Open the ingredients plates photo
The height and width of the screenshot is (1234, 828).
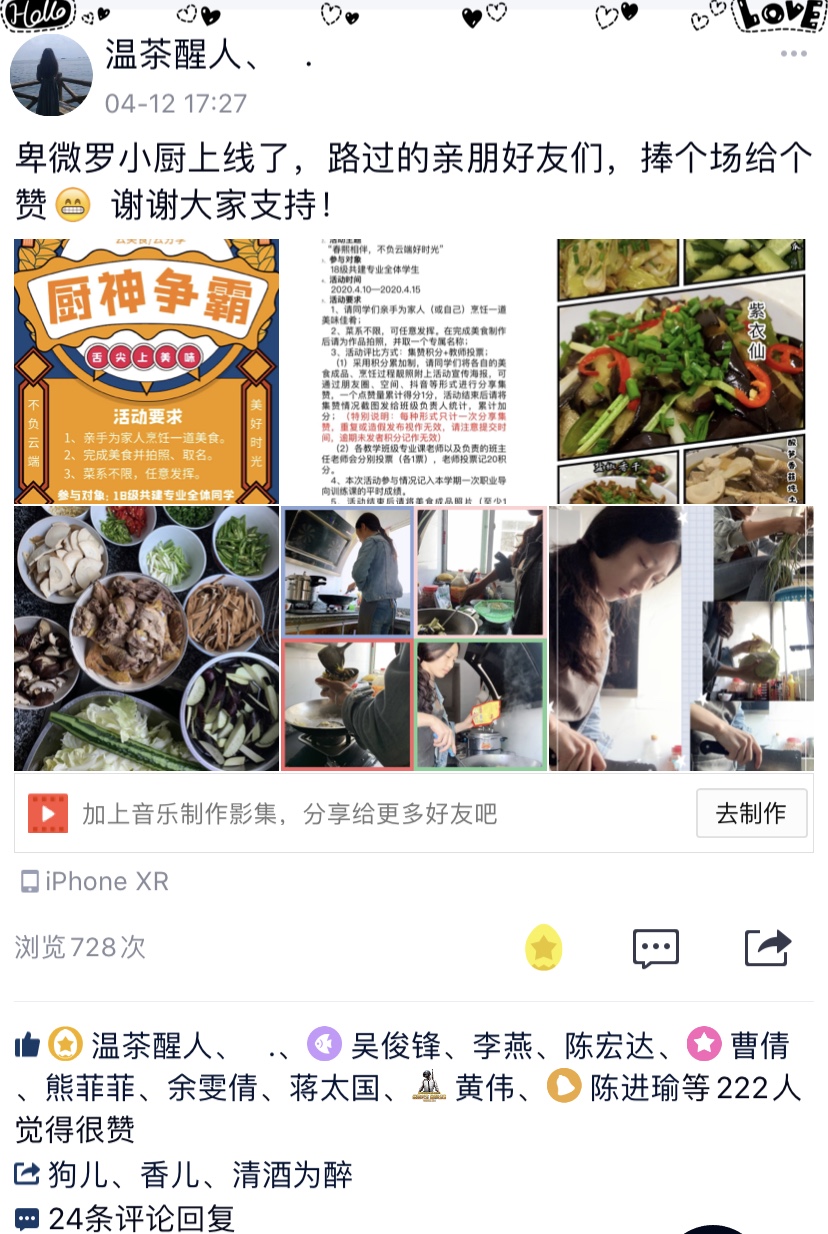pos(146,638)
